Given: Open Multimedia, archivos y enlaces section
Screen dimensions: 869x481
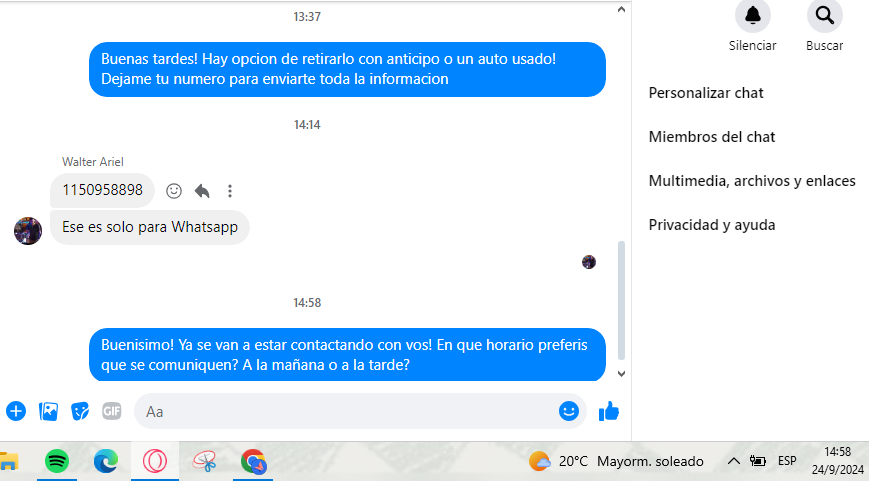Looking at the screenshot, I should point(752,181).
